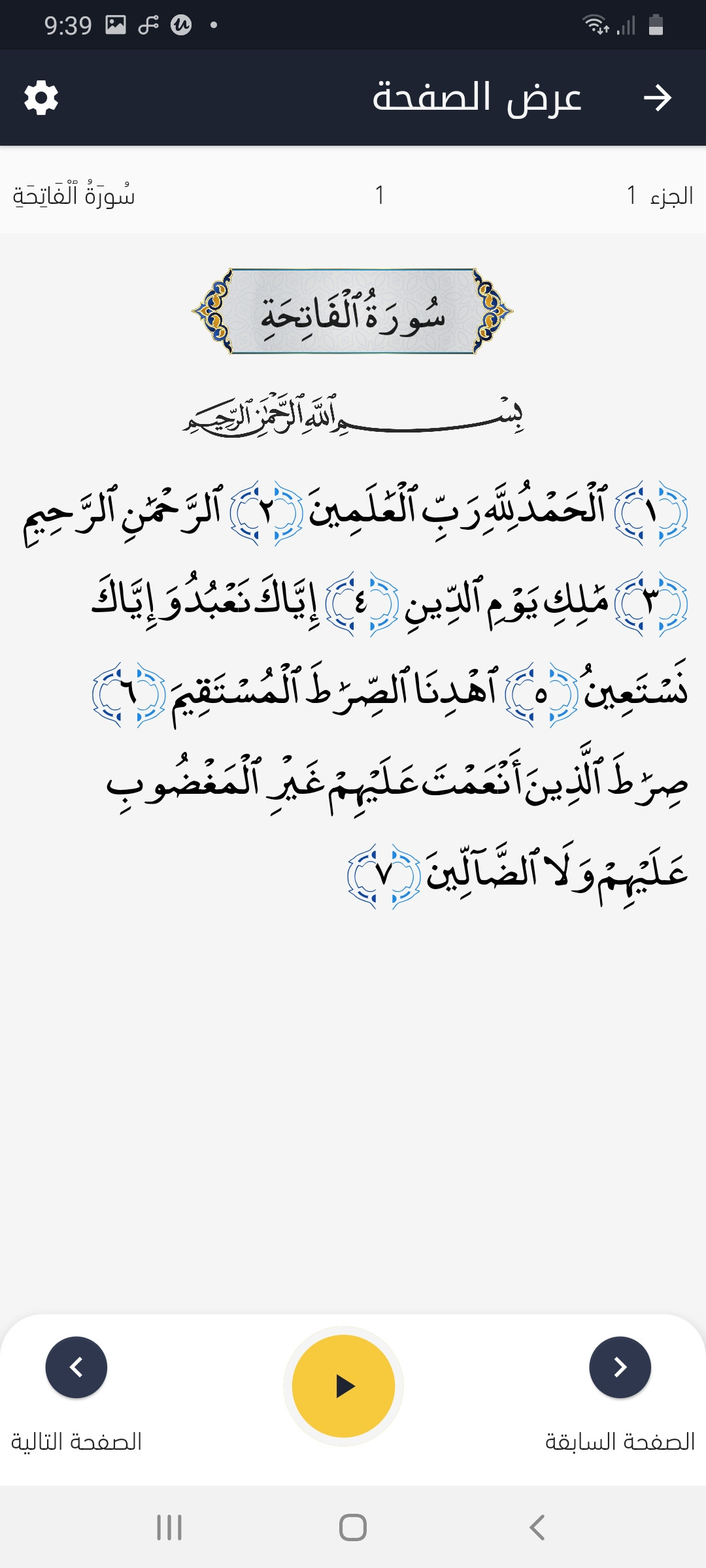Screen dimensions: 706x1568
Task: Go to the next page (الصفحة التالية)
Action: [x=76, y=1367]
